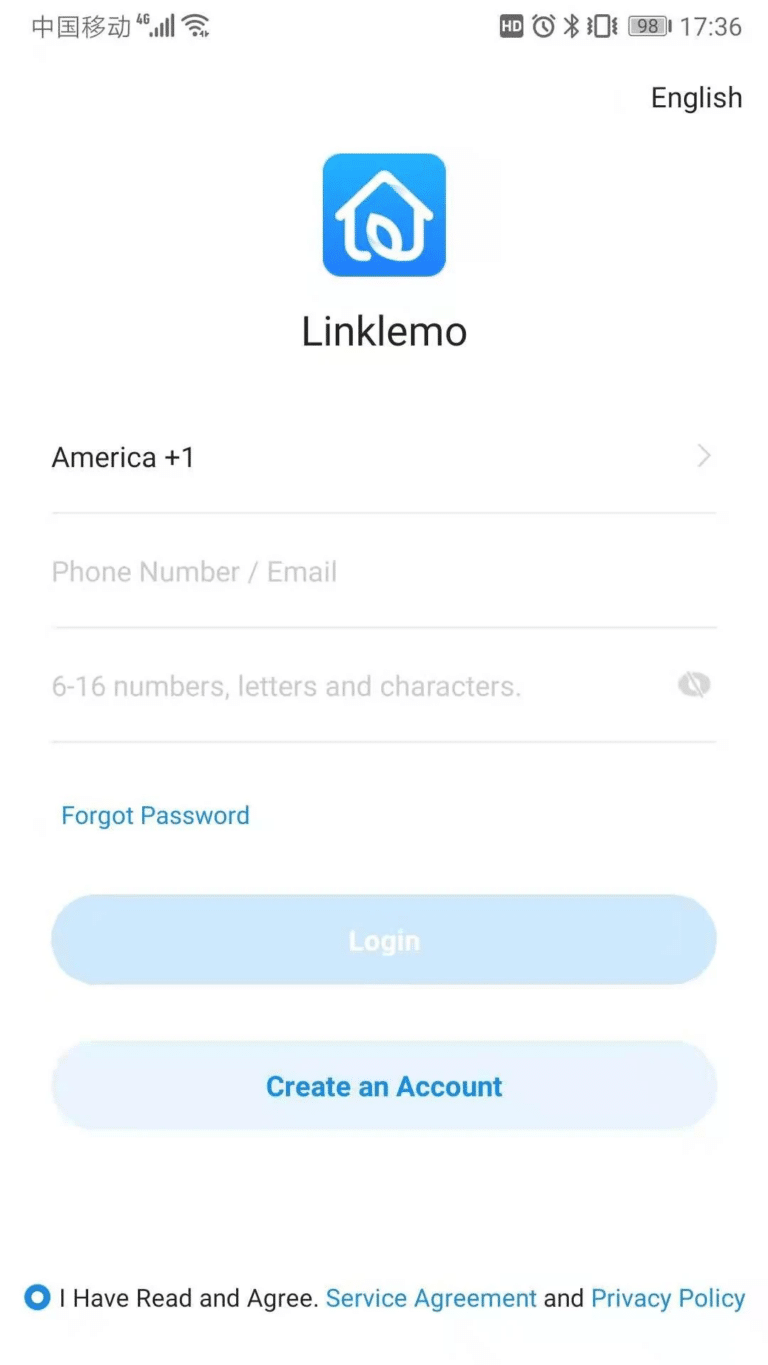Open the Privacy Policy

click(x=667, y=1297)
